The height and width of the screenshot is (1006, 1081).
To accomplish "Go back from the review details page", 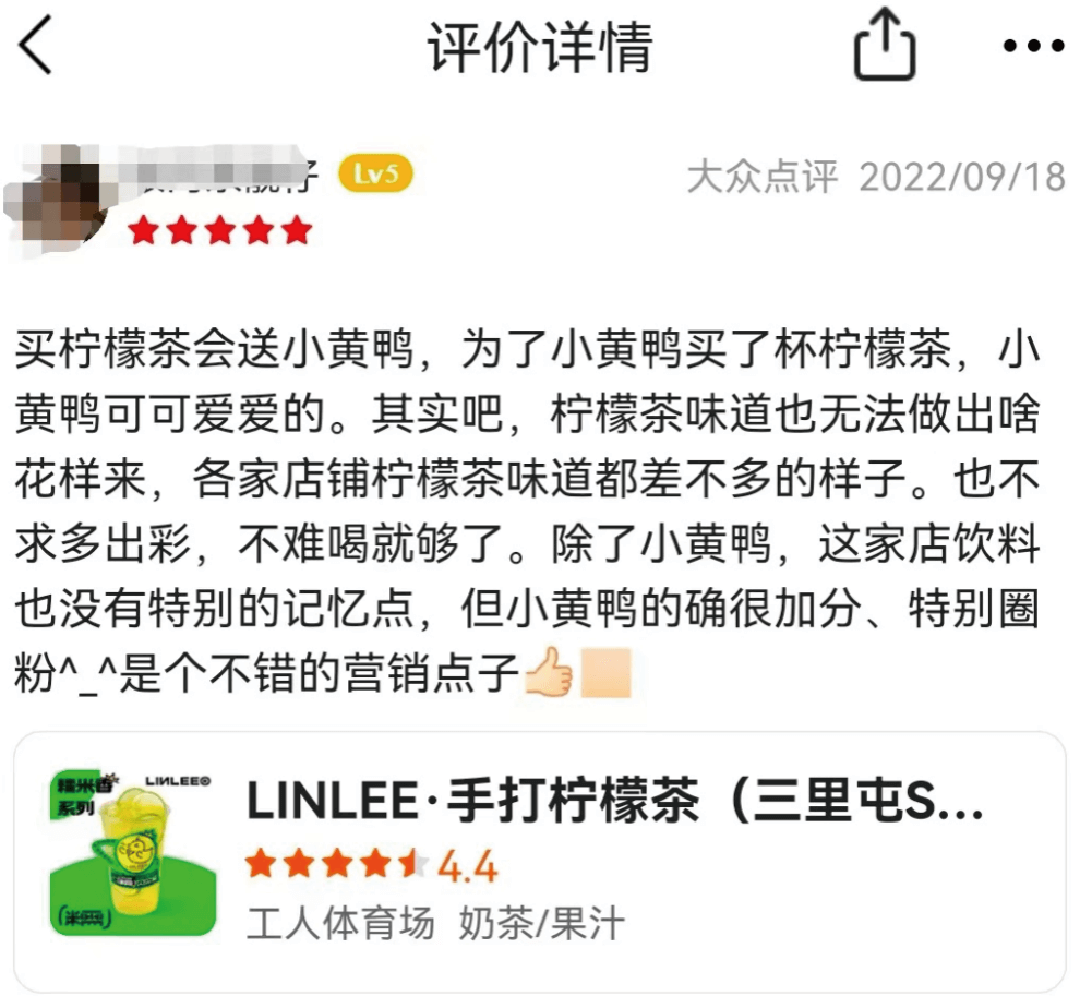I will pos(35,46).
